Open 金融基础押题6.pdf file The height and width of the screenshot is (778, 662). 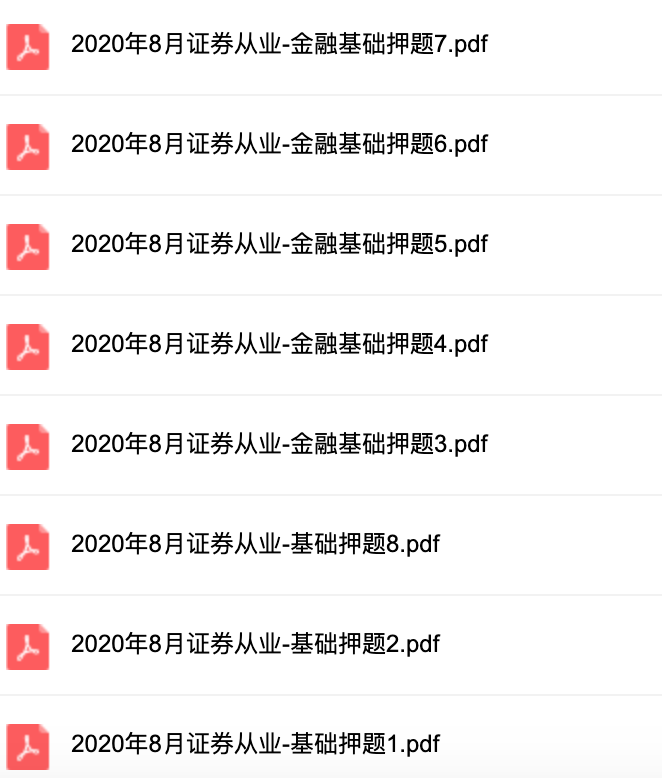[x=279, y=144]
